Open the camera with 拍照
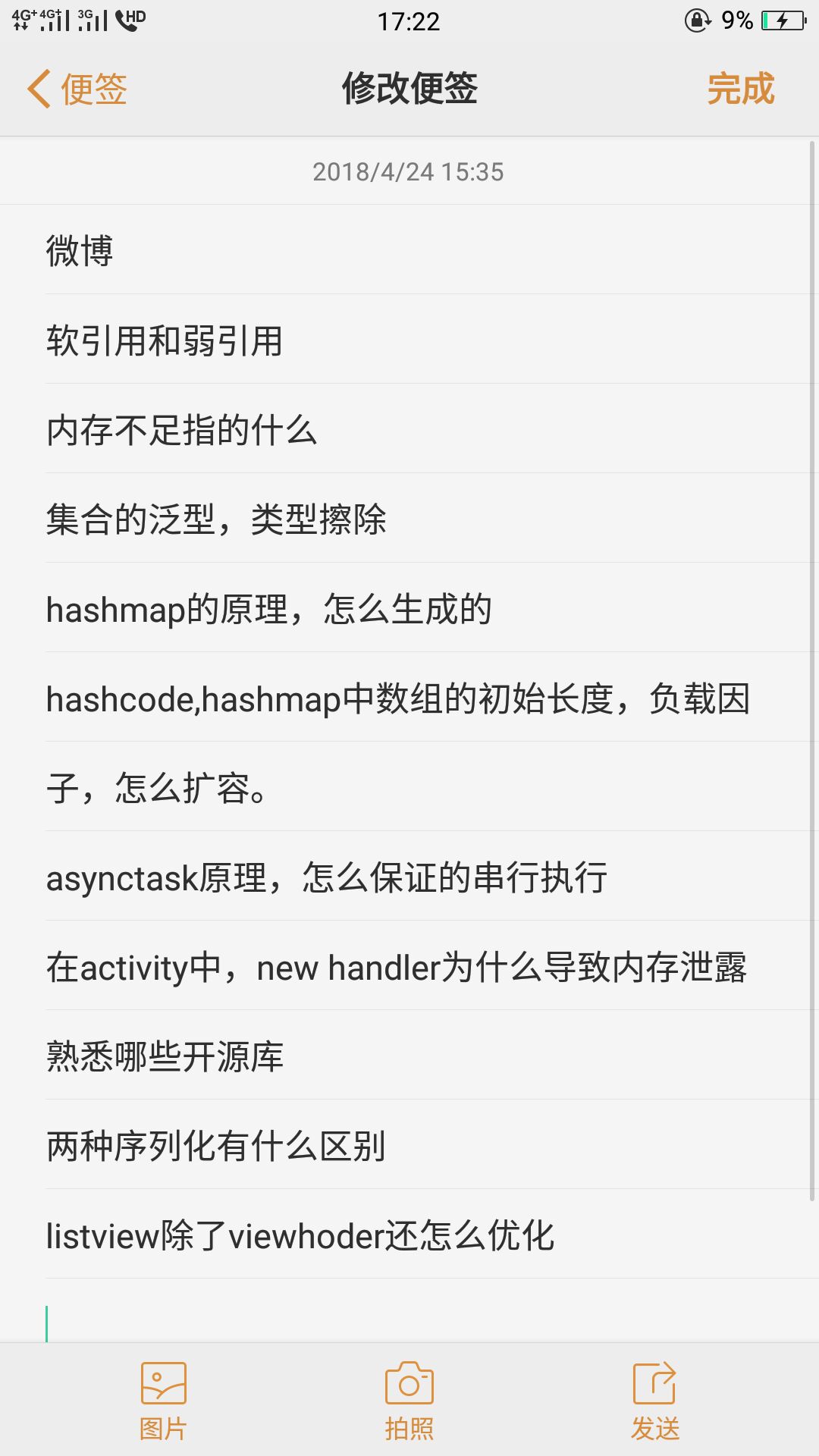This screenshot has width=819, height=1456. 409,1401
